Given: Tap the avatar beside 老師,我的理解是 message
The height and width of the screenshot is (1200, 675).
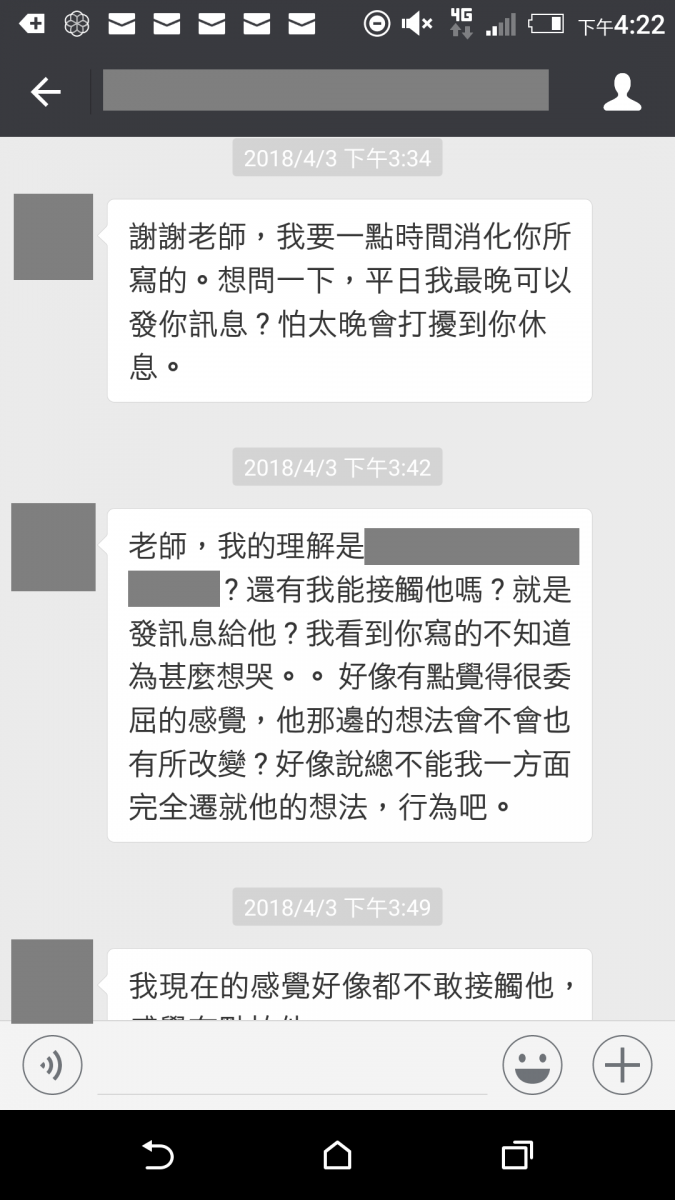Looking at the screenshot, I should click(53, 547).
